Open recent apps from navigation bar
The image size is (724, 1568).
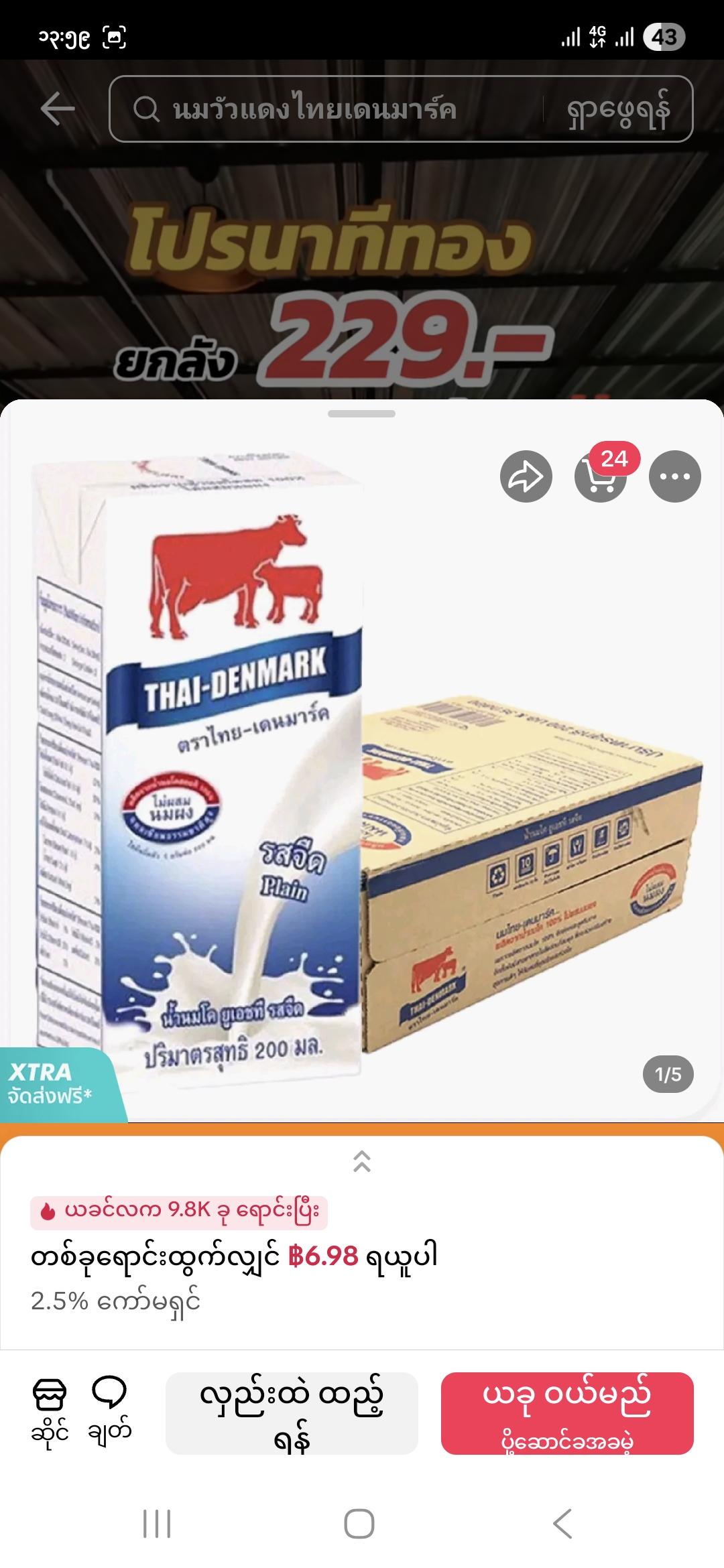coord(158,1524)
